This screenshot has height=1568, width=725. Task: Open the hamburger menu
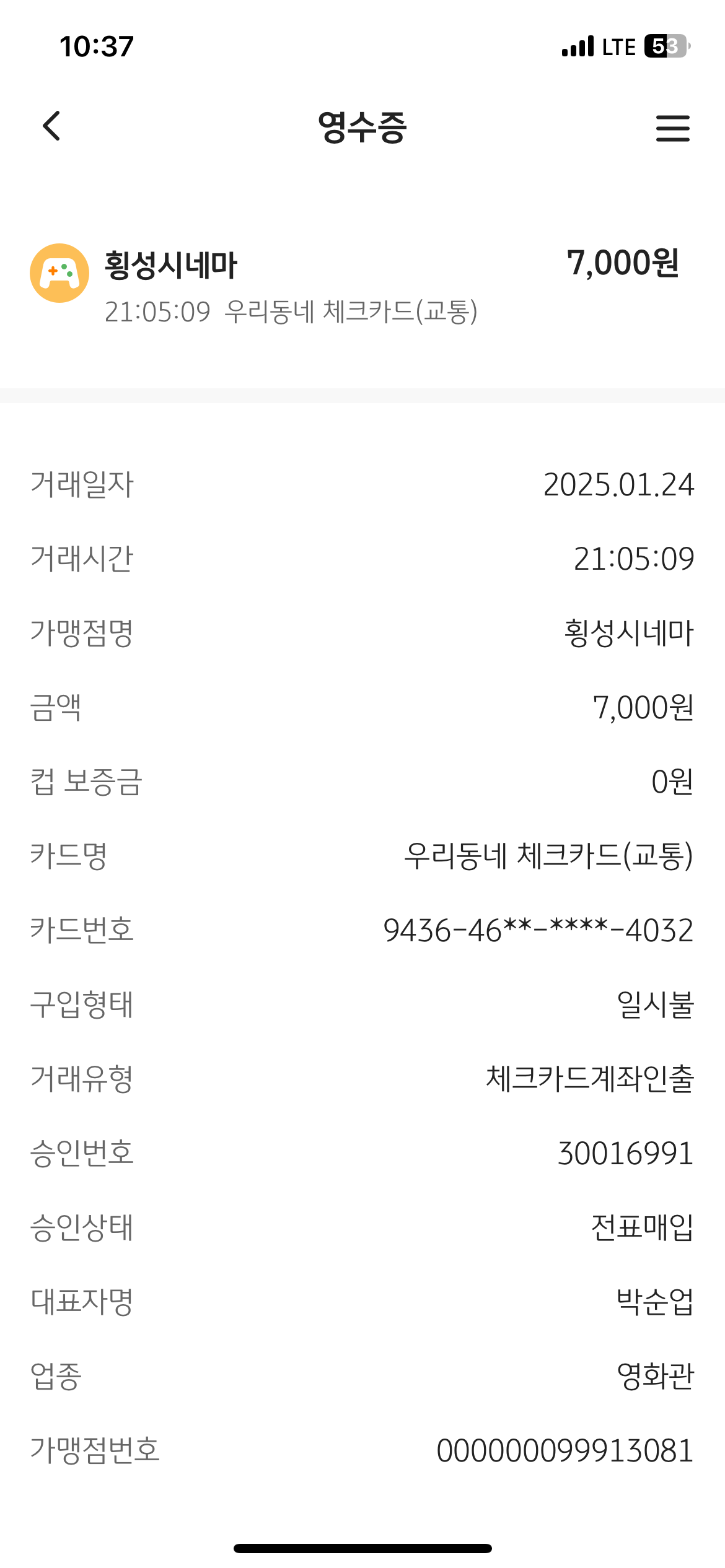tap(673, 128)
